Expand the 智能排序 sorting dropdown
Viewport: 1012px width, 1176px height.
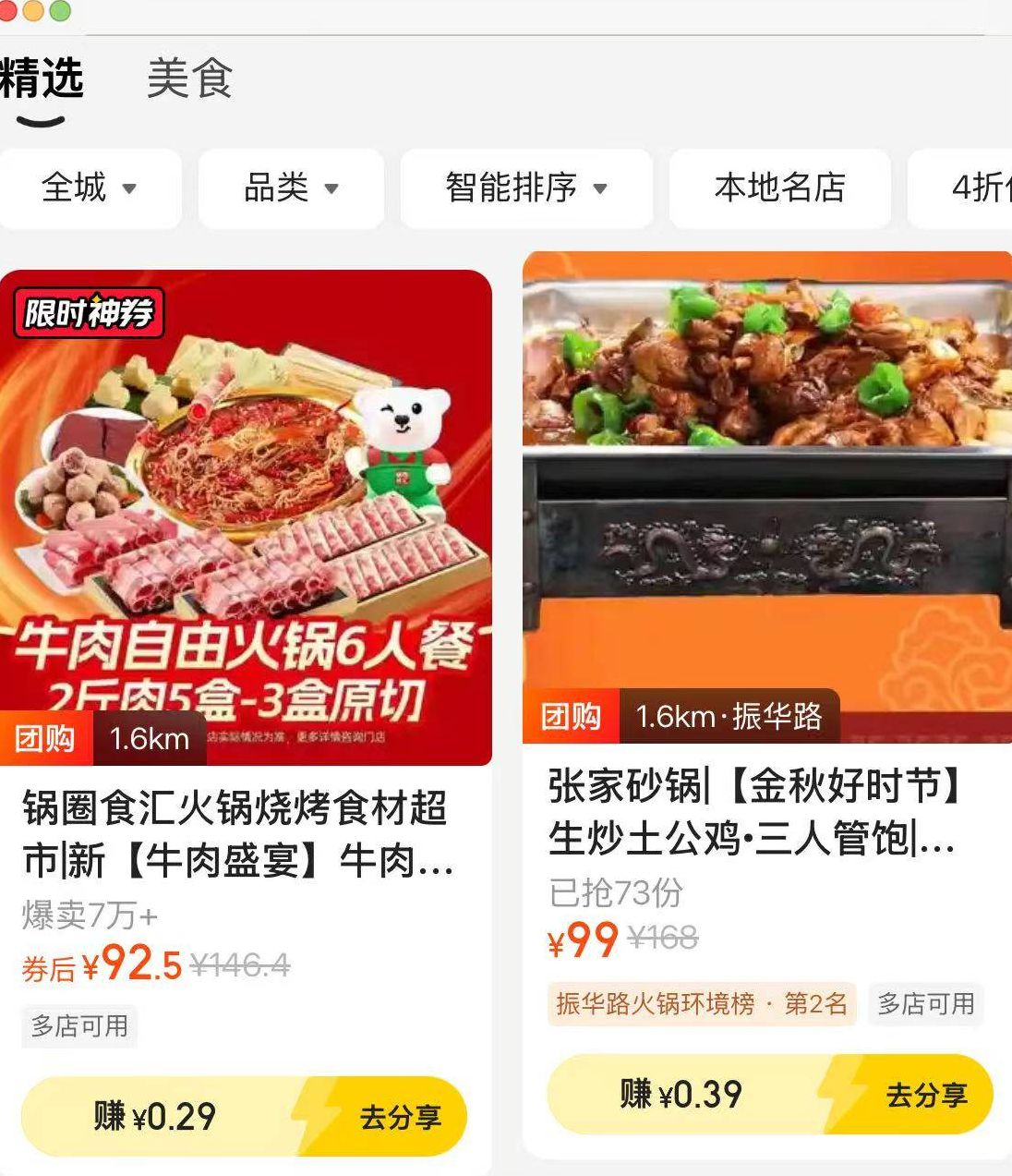[525, 188]
